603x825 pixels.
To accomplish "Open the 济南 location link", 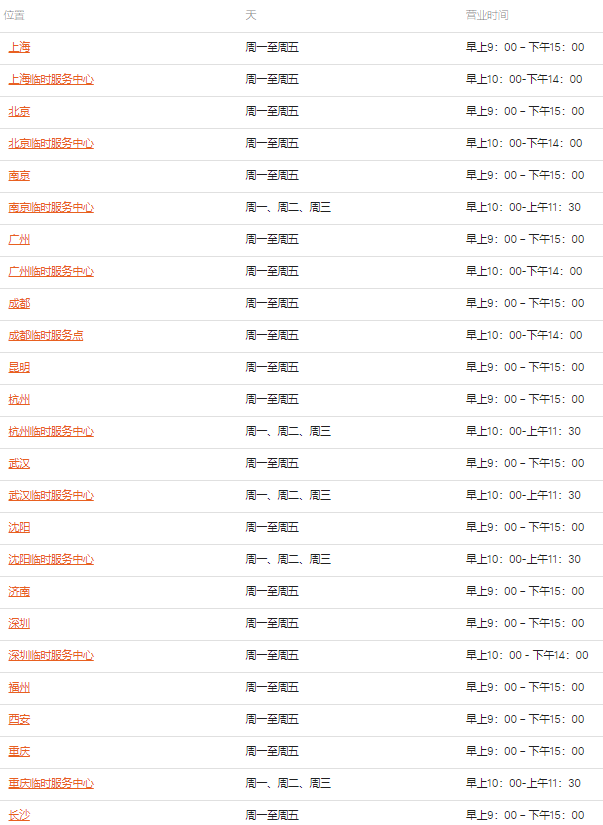I will [19, 591].
